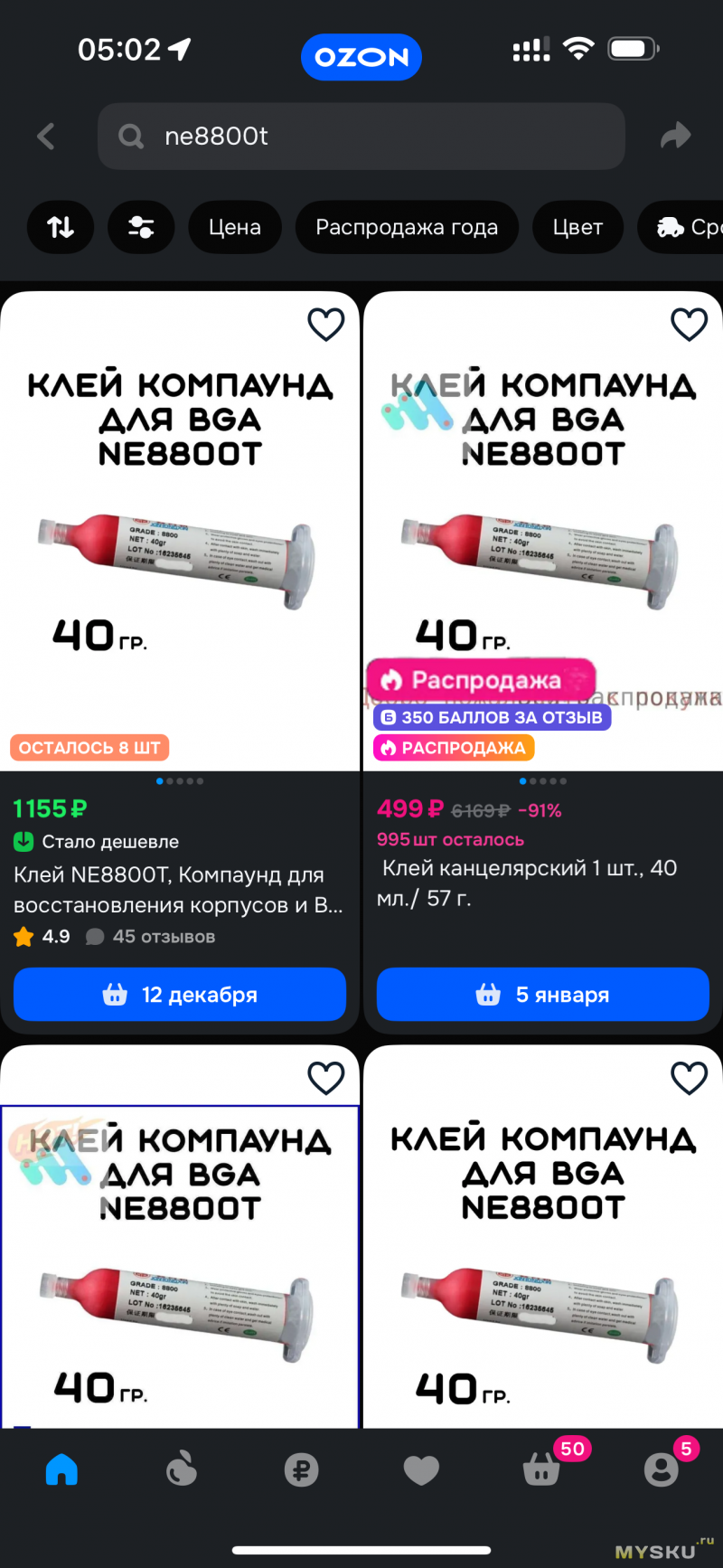Switch to the home tab

(x=61, y=1469)
